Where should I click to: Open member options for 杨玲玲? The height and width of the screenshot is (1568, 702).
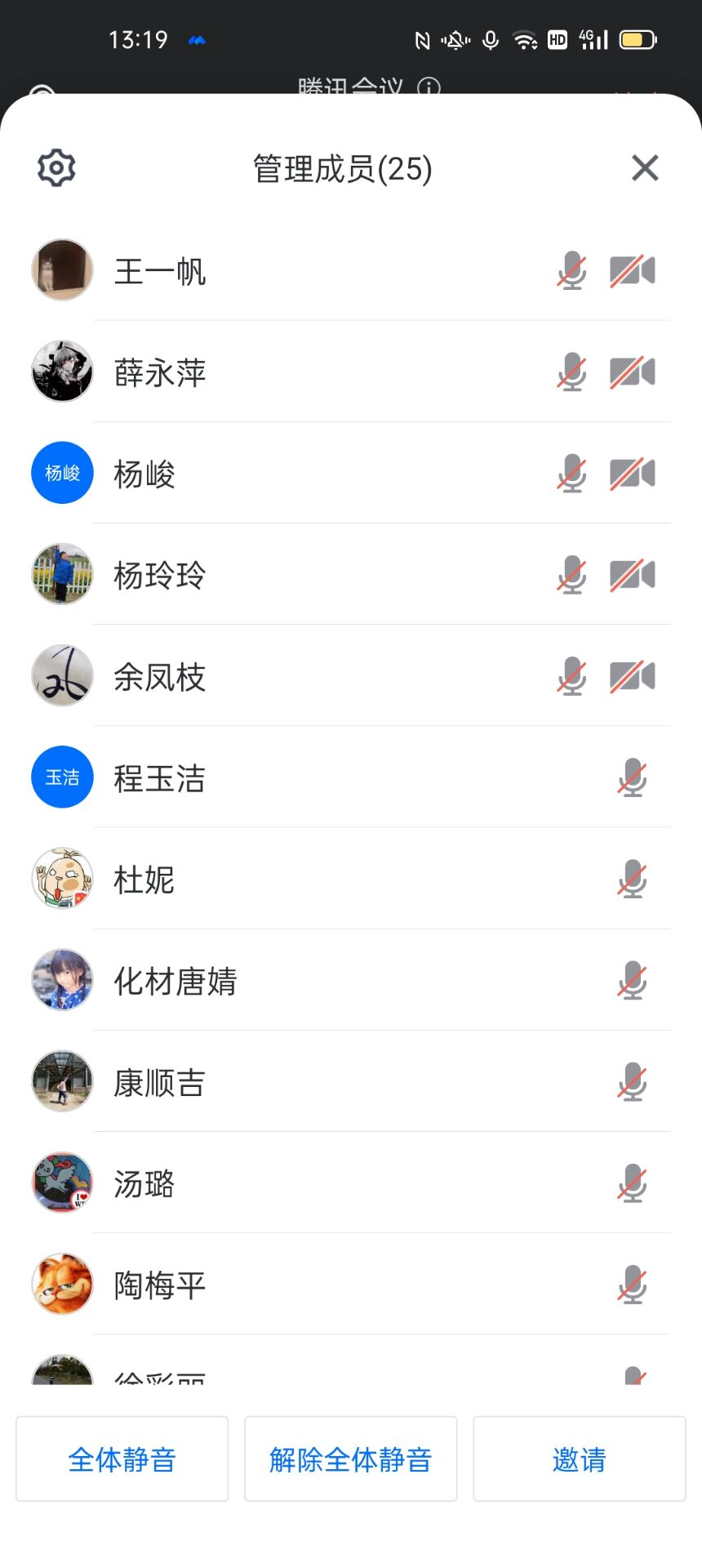159,575
